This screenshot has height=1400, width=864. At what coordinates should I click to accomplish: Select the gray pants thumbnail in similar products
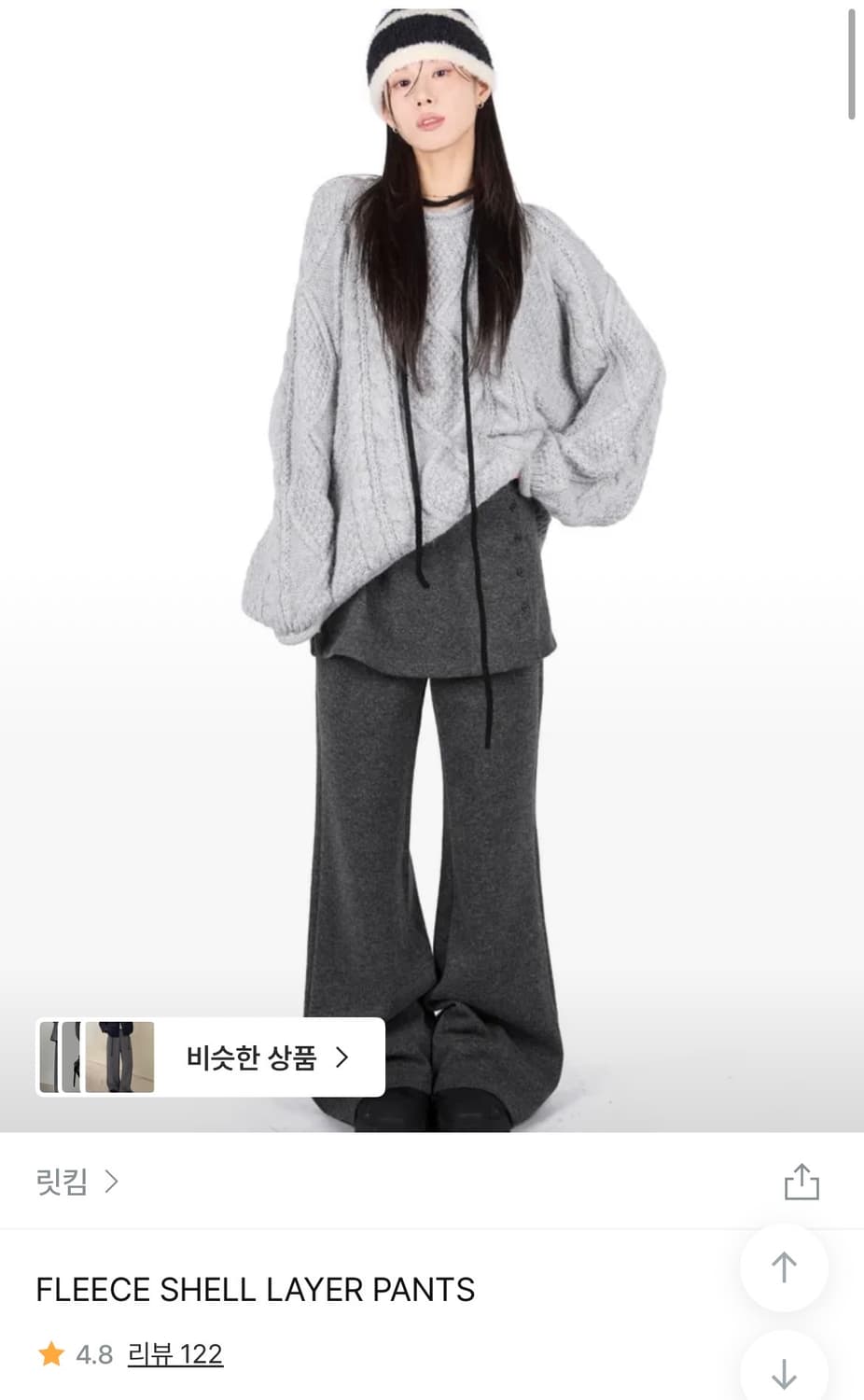coord(119,1056)
